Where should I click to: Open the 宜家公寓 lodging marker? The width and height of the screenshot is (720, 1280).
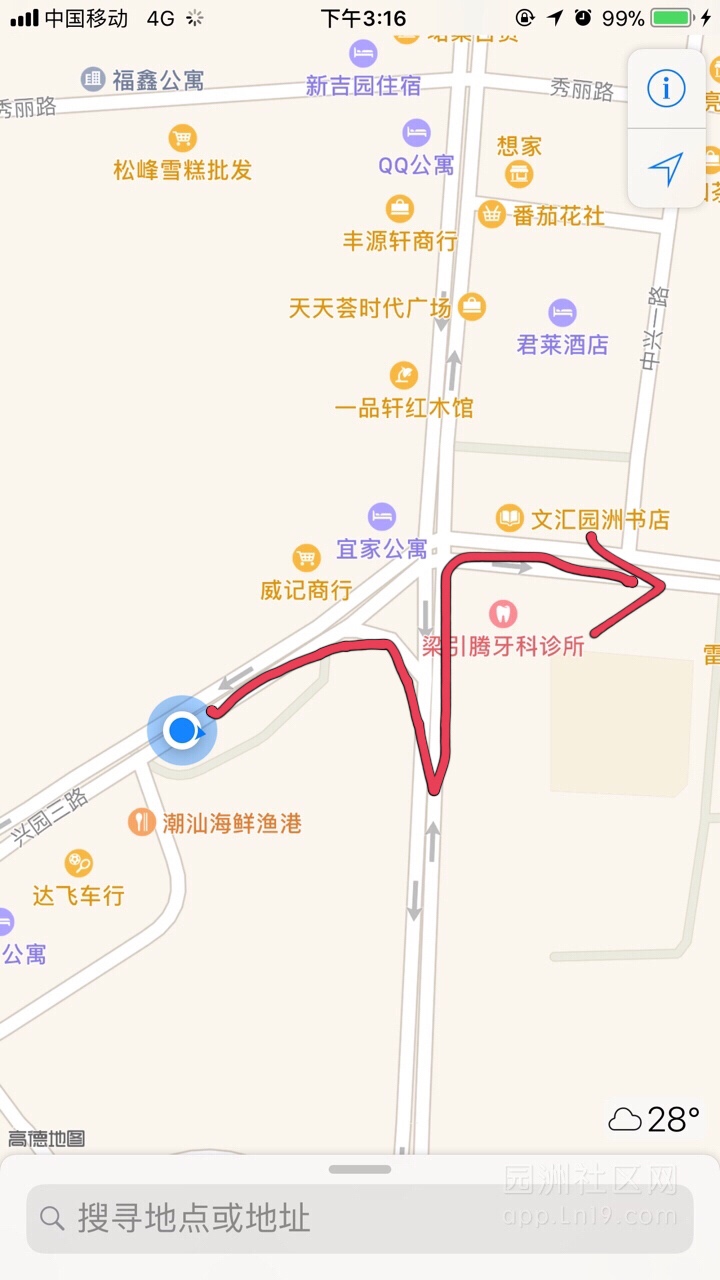tap(382, 517)
